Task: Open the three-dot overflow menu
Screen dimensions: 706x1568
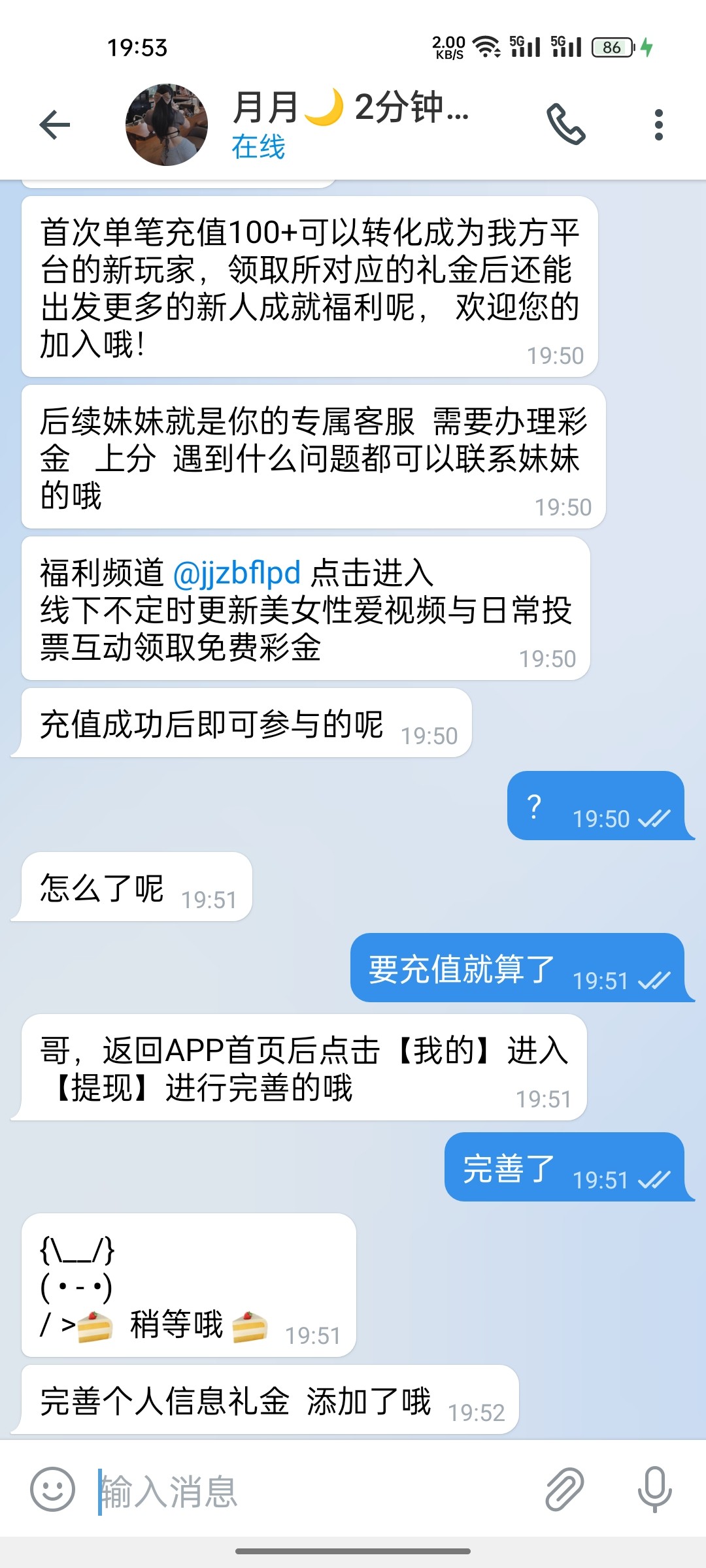Action: (x=658, y=125)
